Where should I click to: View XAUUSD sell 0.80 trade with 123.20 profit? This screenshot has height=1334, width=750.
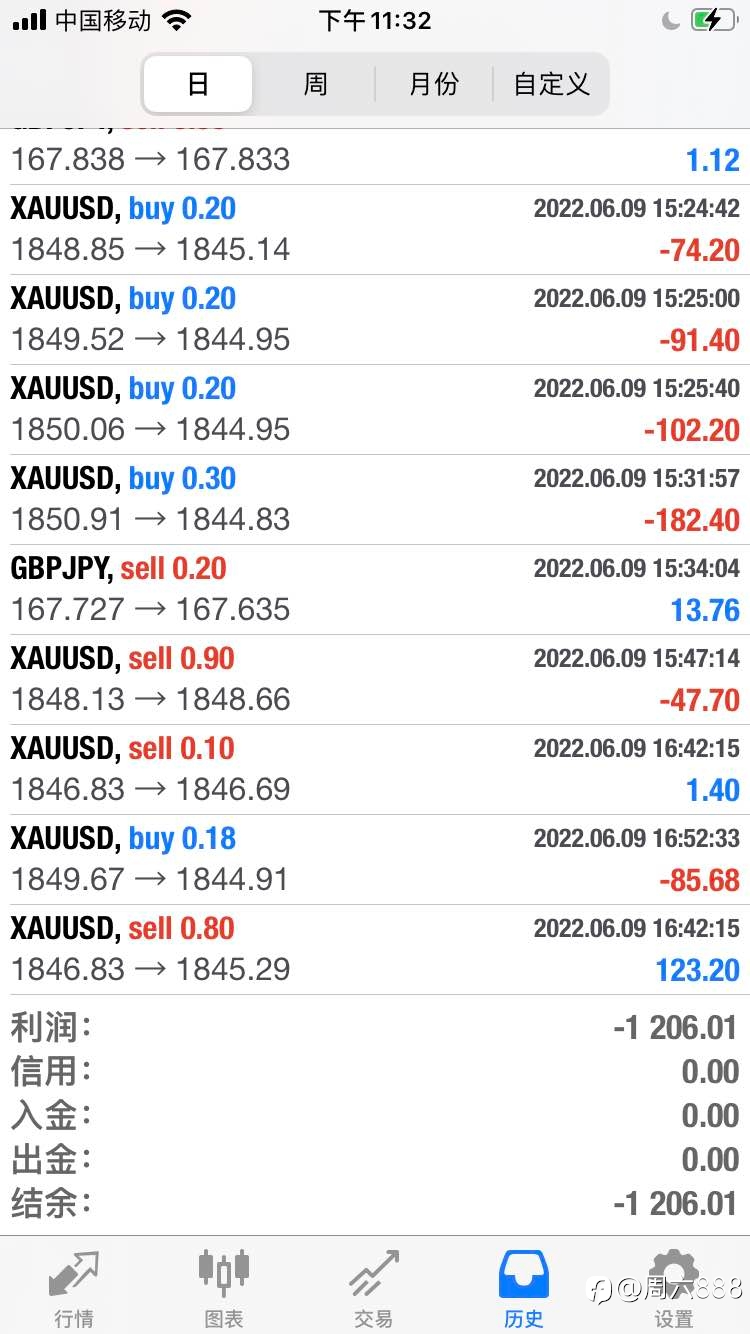[375, 950]
